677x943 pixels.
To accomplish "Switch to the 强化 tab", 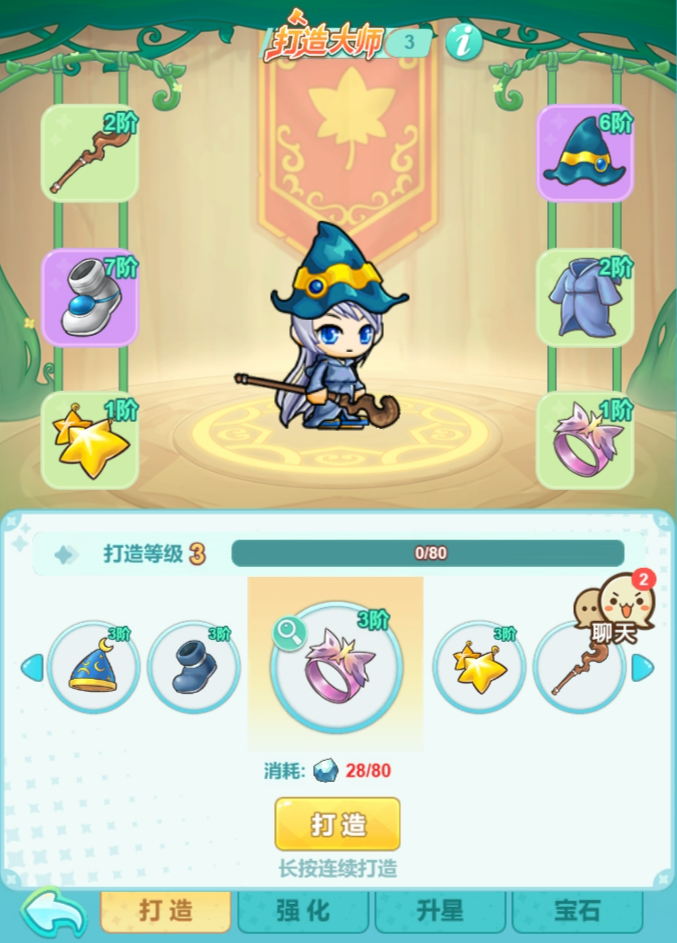I will click(303, 911).
